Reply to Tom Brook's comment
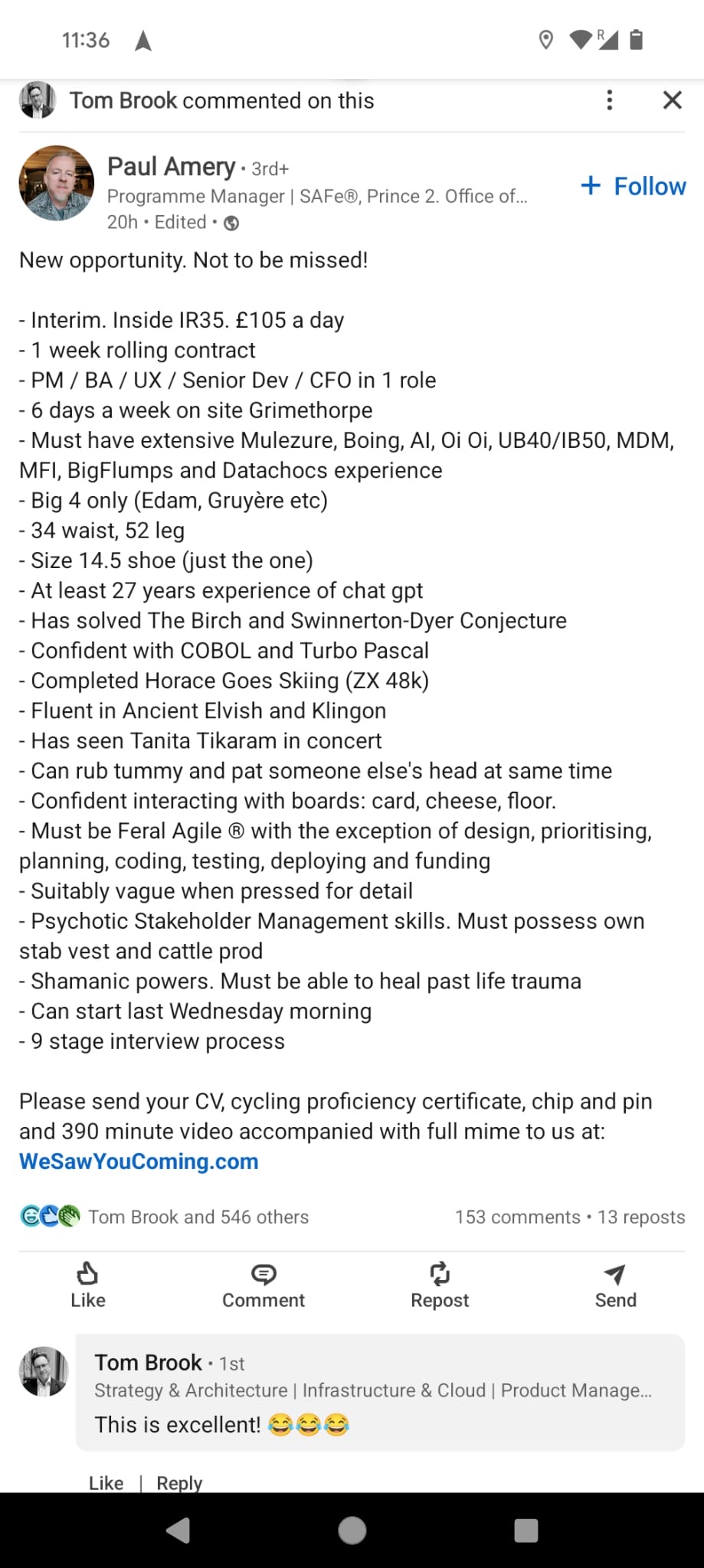704x1568 pixels. (179, 1482)
